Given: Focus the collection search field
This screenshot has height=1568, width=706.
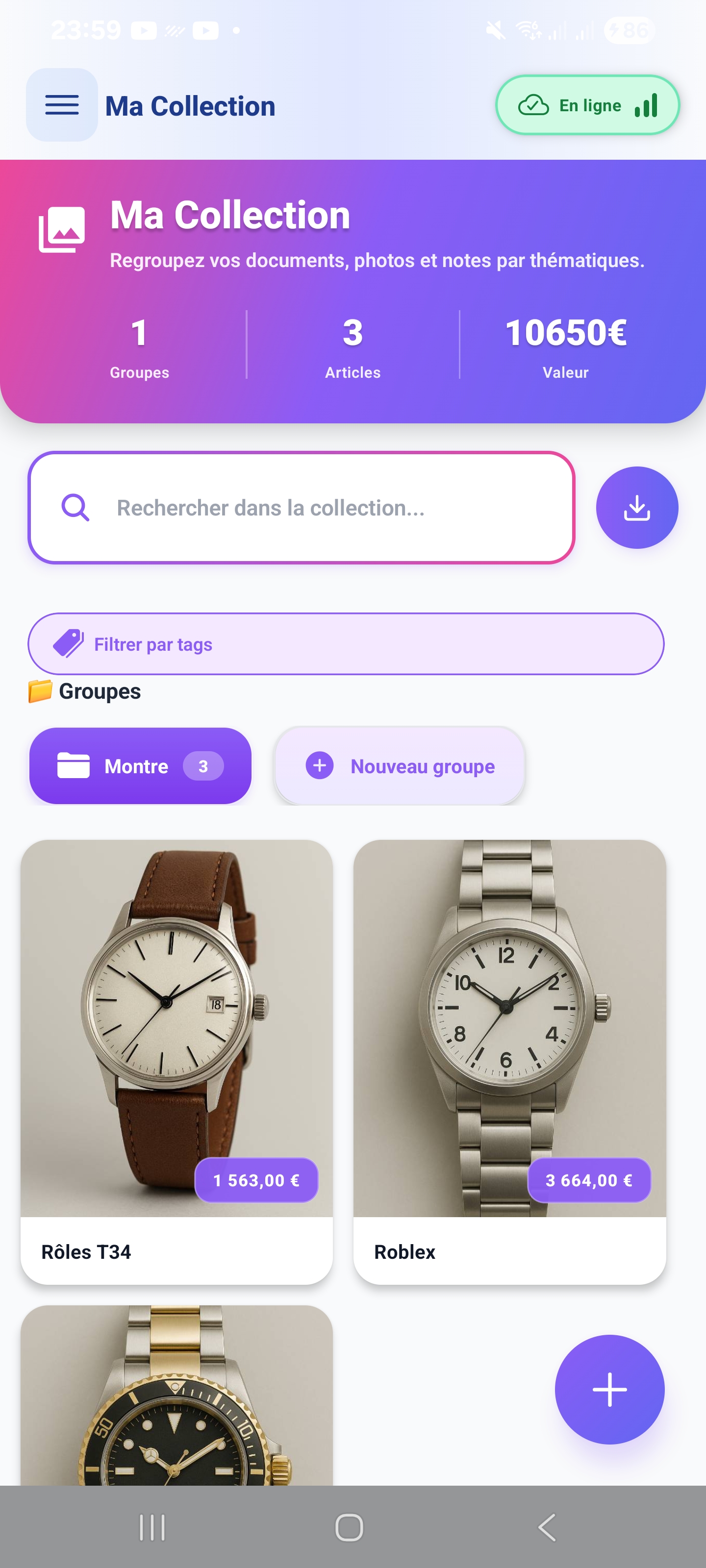Looking at the screenshot, I should pyautogui.click(x=302, y=508).
